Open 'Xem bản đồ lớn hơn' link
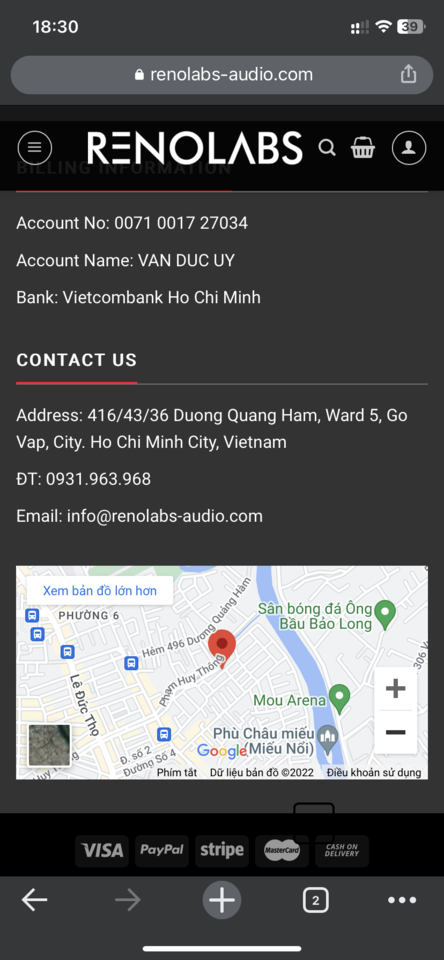 pos(100,591)
